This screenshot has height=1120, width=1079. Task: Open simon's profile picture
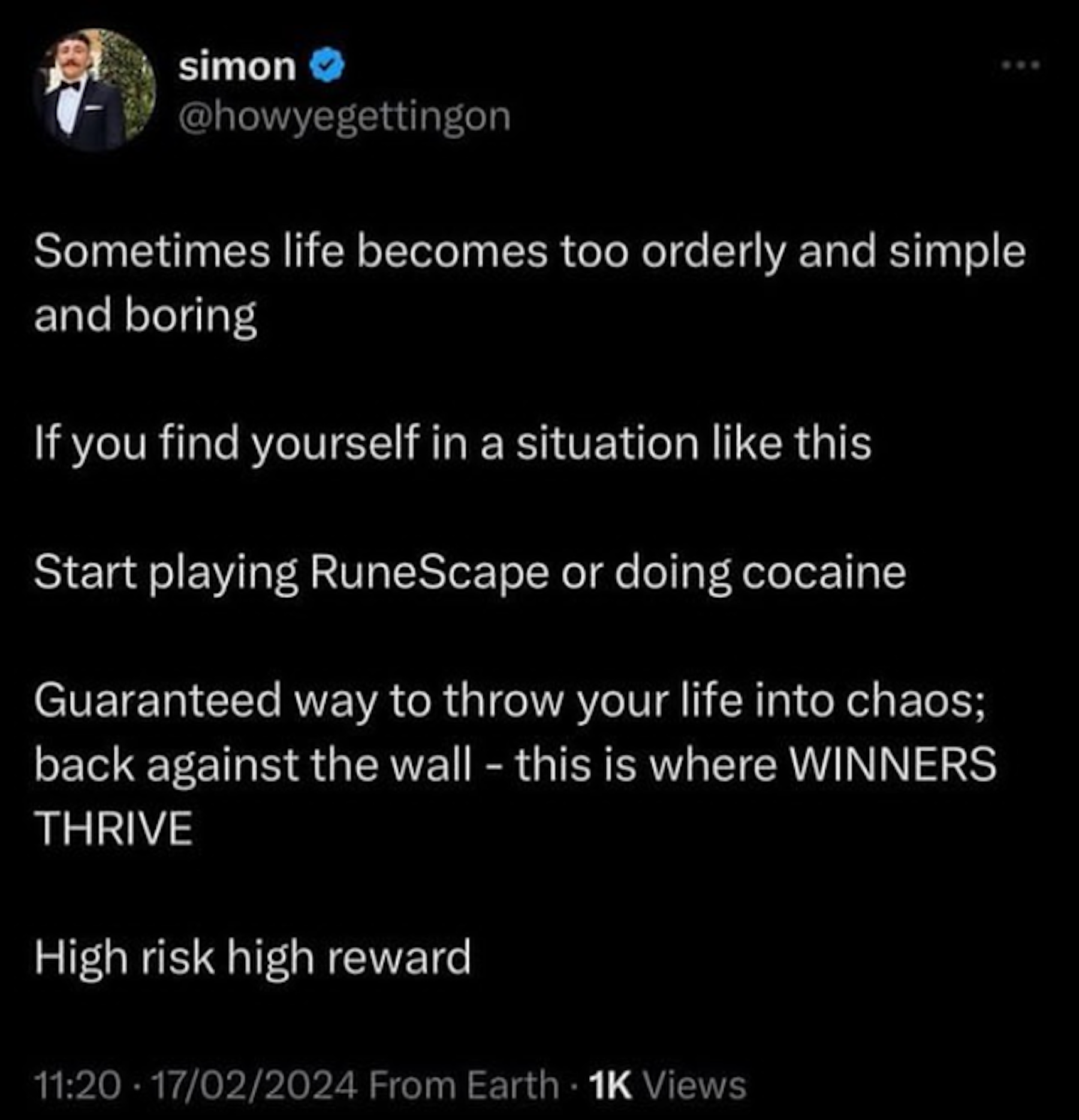click(94, 89)
